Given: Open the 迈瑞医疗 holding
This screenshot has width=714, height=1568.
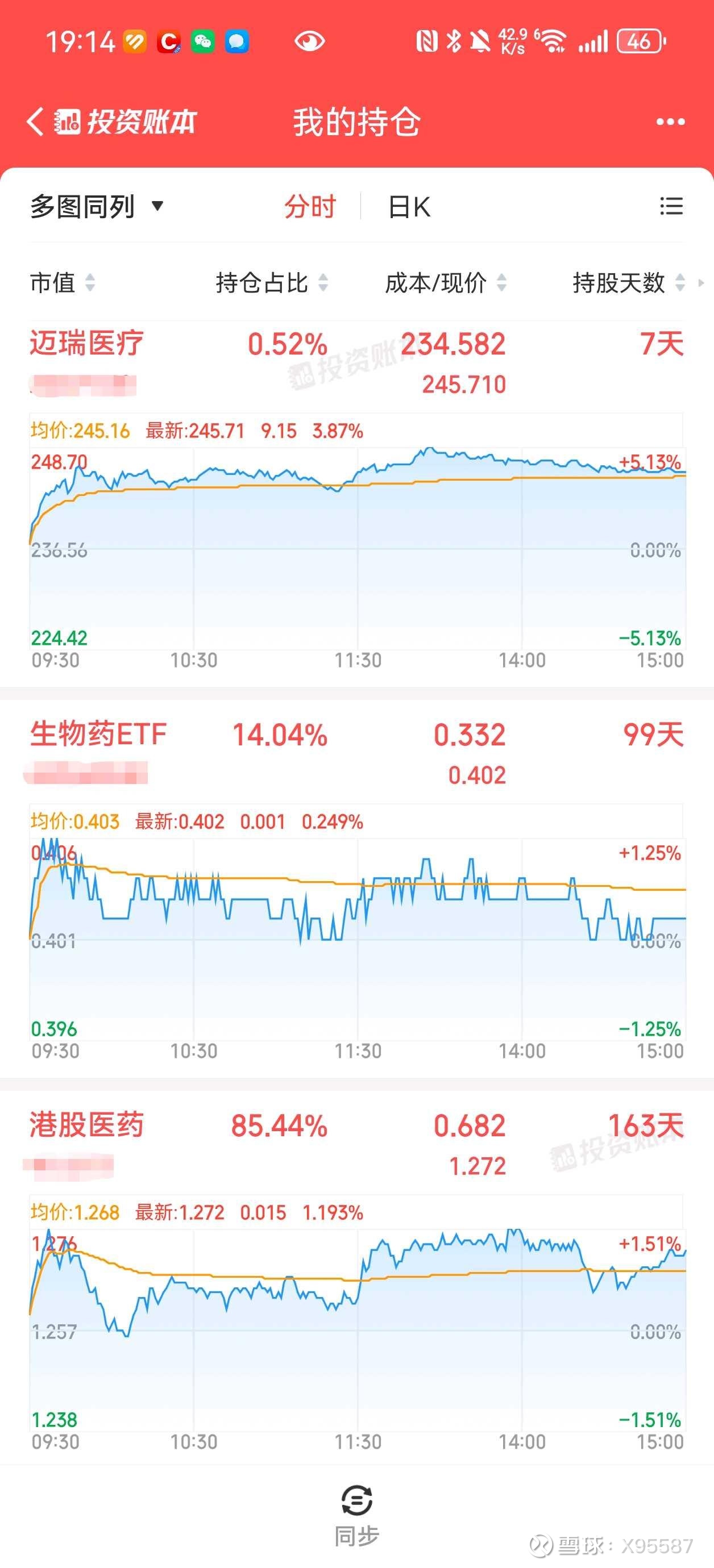Looking at the screenshot, I should click(x=86, y=343).
